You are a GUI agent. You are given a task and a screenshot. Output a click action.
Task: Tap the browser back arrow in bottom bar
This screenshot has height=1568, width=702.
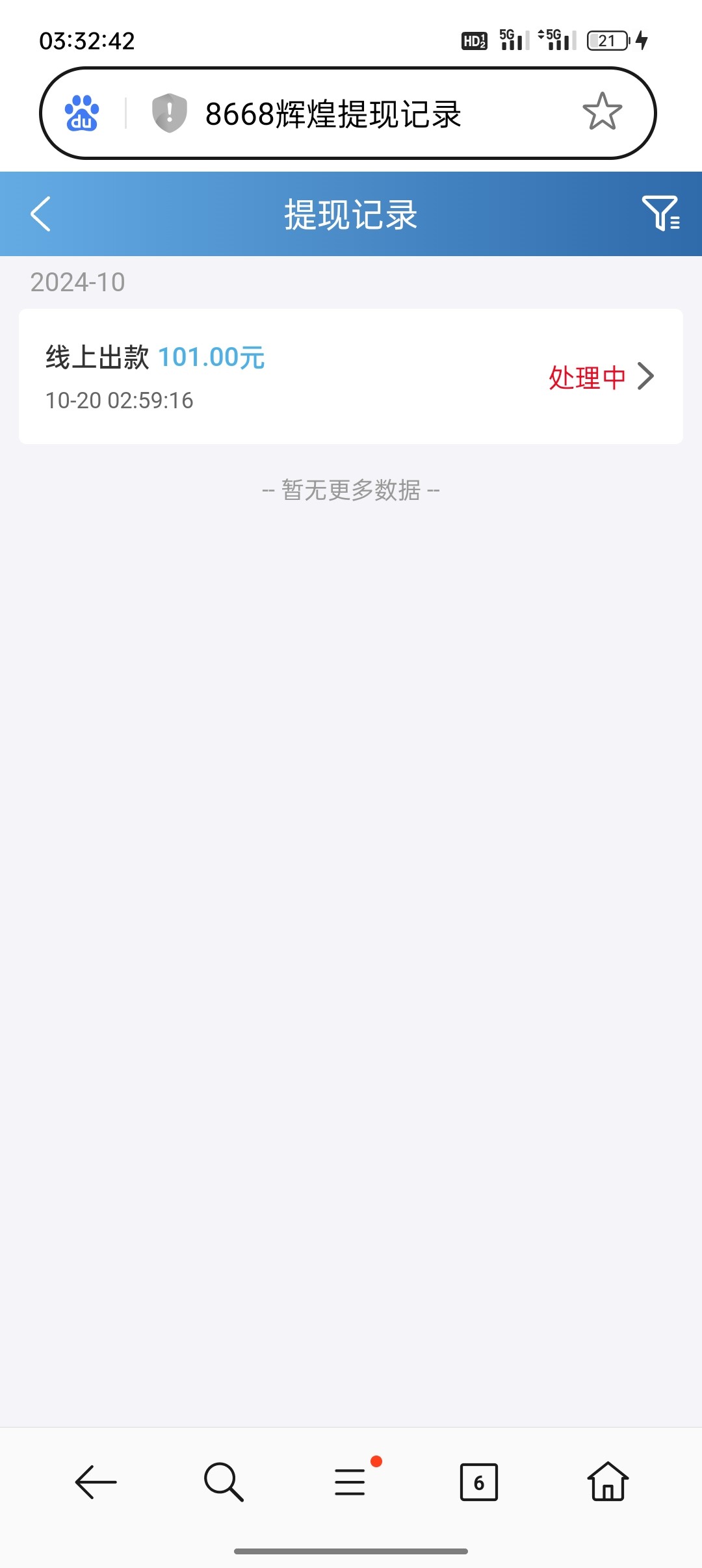click(96, 1482)
